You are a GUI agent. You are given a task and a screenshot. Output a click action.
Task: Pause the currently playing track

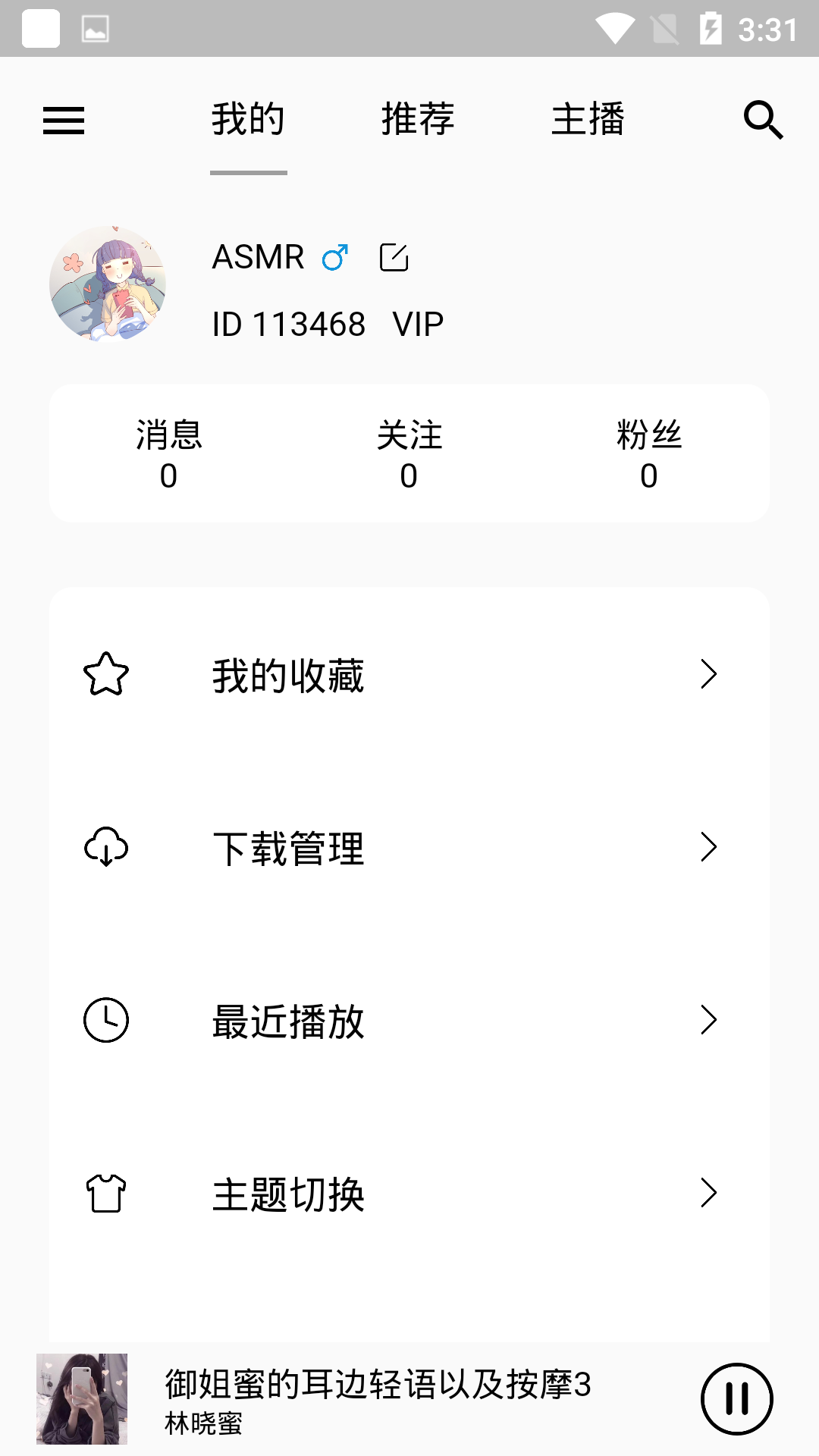point(736,1399)
